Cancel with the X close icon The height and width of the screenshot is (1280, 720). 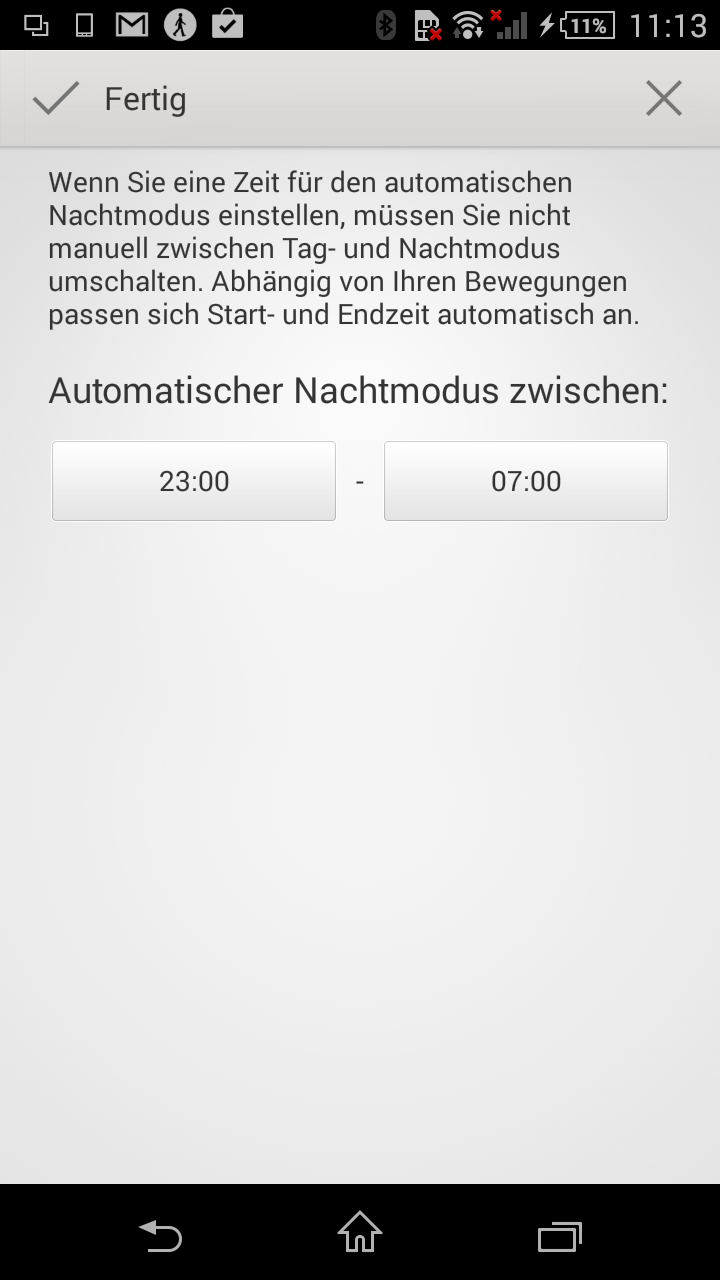[x=663, y=99]
